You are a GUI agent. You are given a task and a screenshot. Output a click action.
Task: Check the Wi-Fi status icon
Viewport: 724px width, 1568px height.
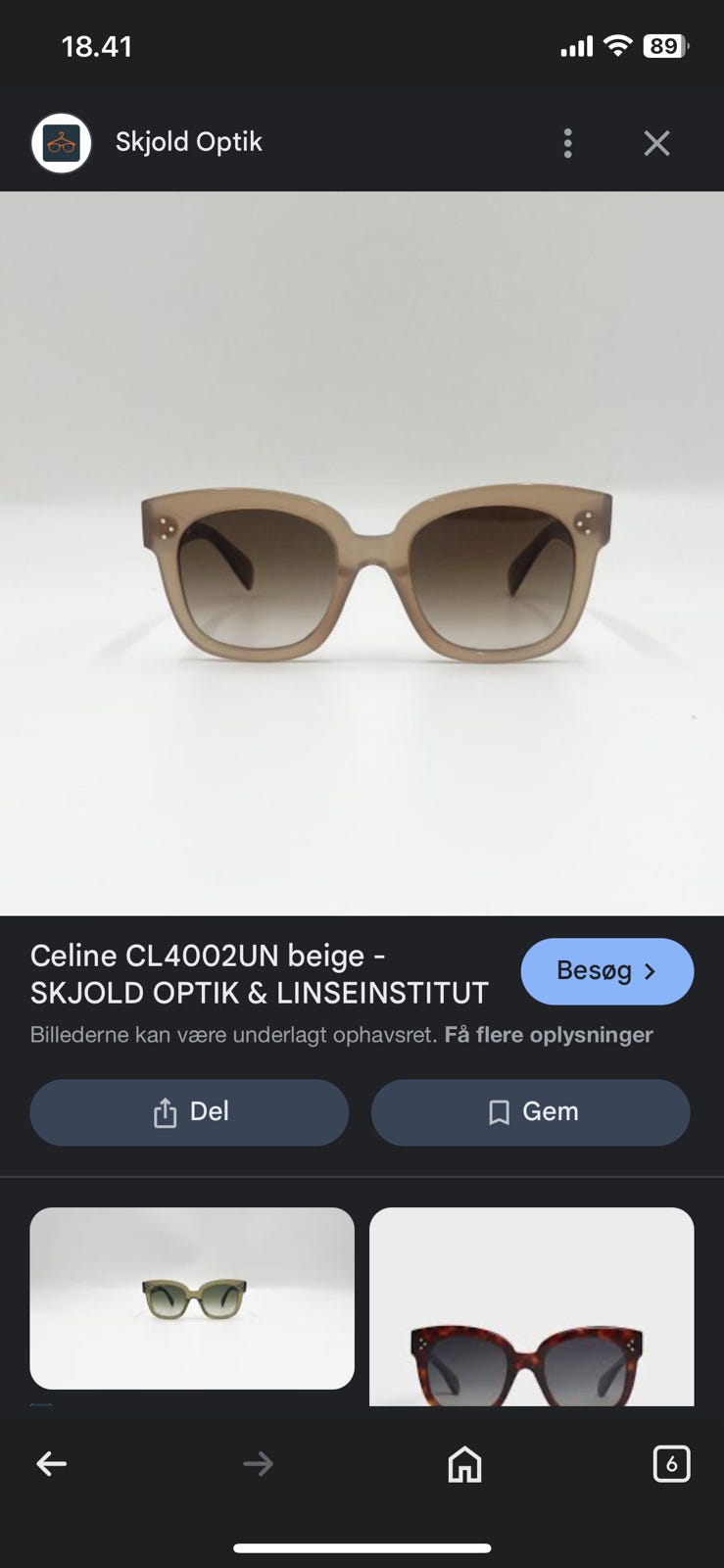pos(619,44)
